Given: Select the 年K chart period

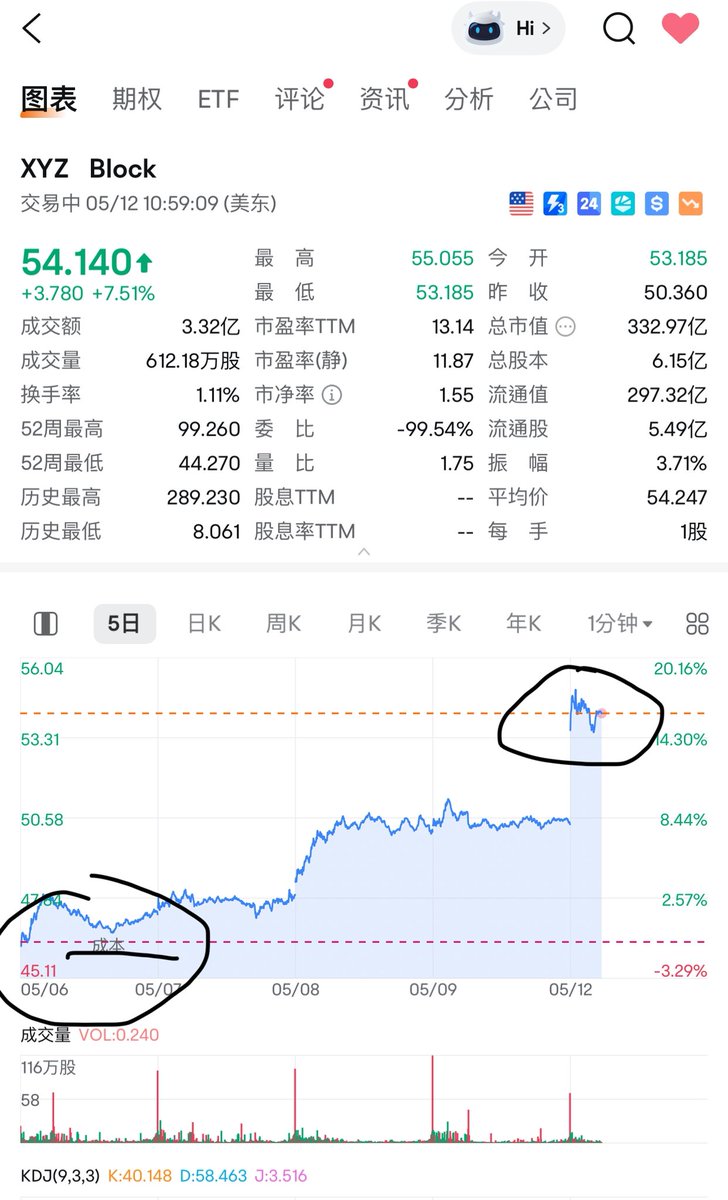Looking at the screenshot, I should click(x=523, y=624).
